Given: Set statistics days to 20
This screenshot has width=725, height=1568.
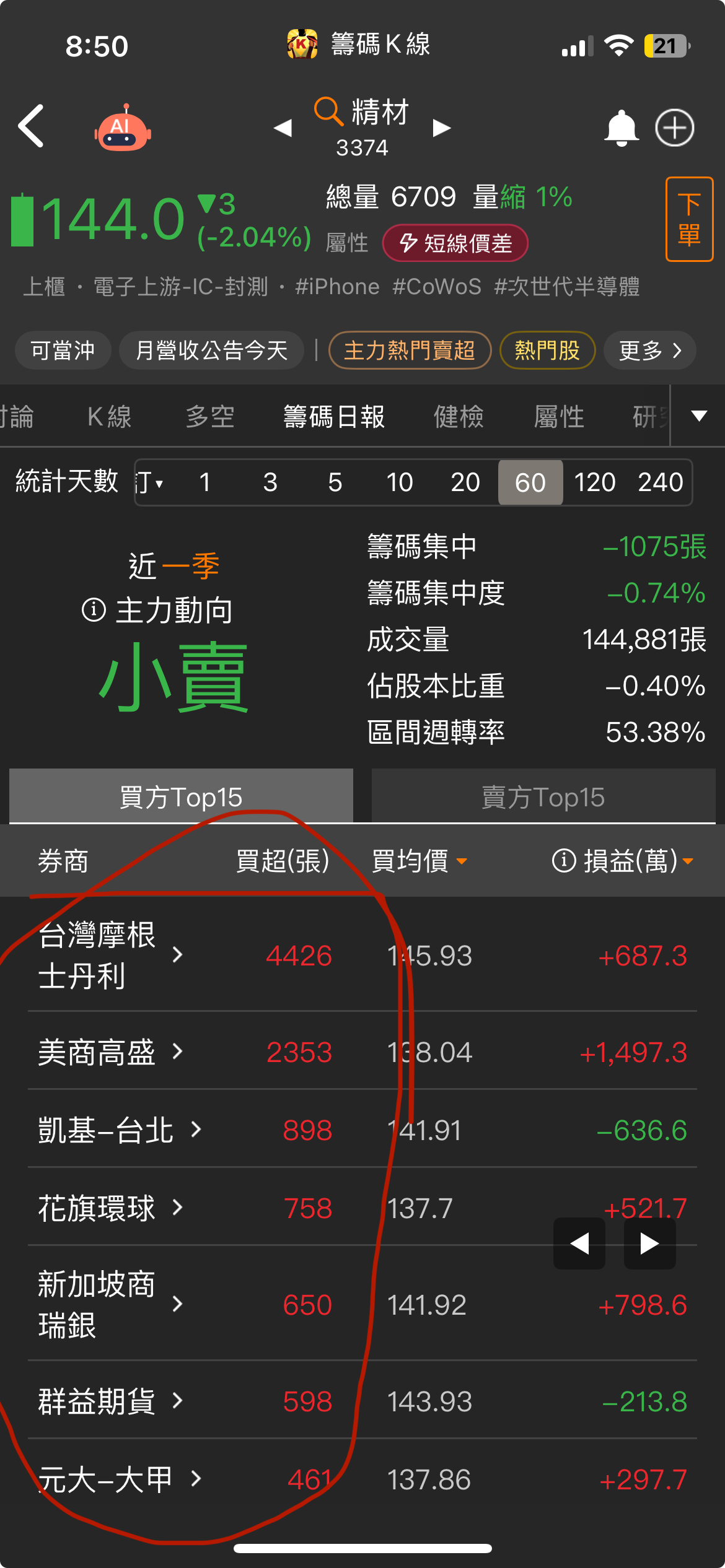Looking at the screenshot, I should click(465, 482).
